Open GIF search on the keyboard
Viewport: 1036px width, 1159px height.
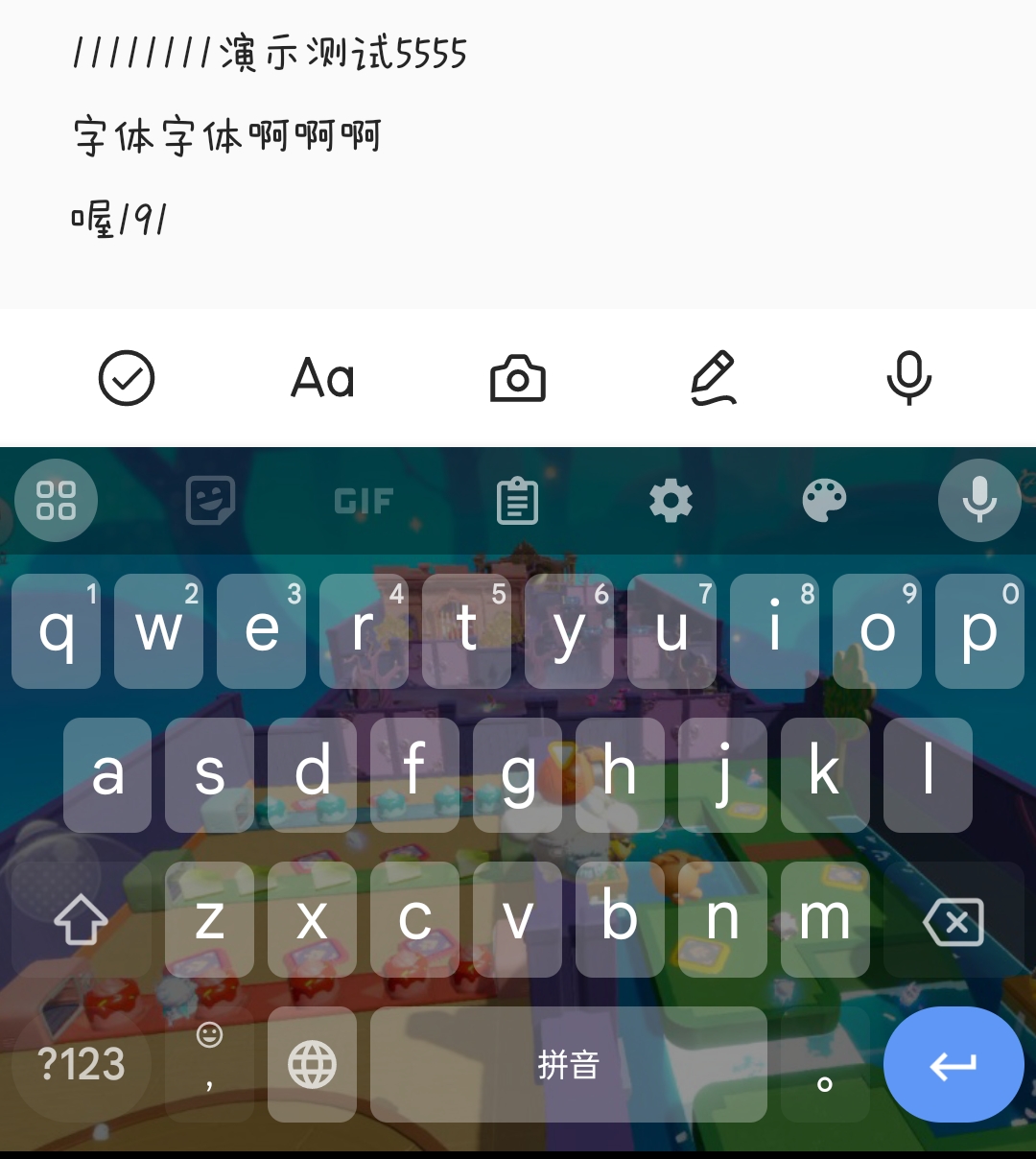(x=364, y=501)
